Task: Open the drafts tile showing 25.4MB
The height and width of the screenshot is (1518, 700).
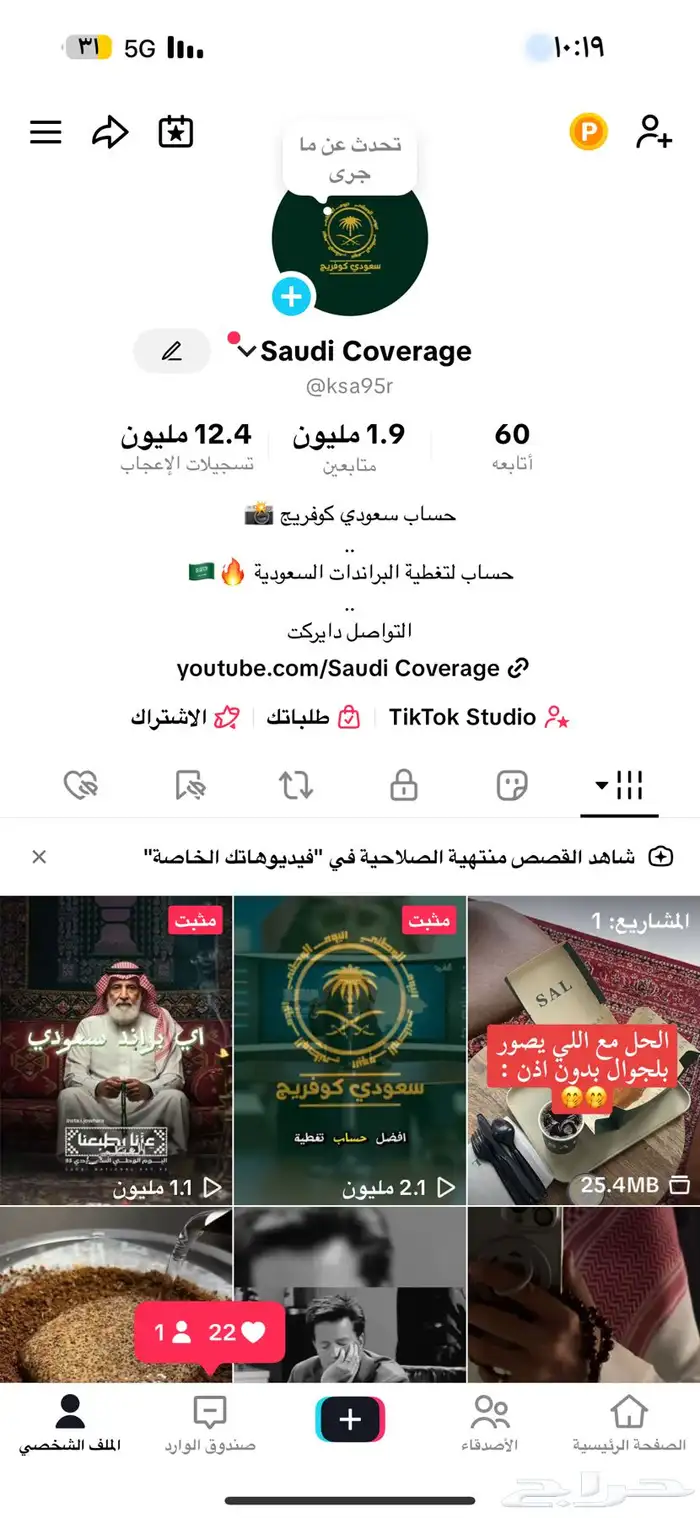Action: click(x=583, y=1050)
